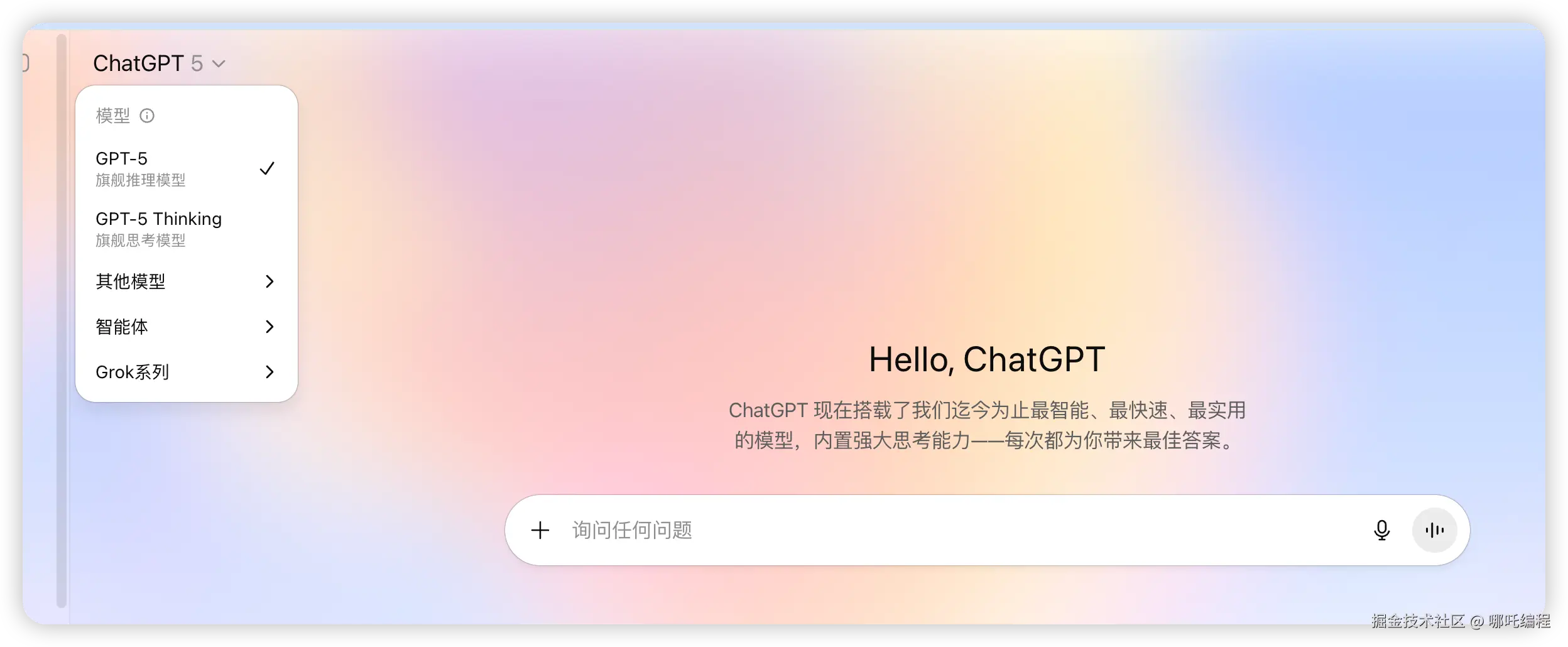Expand the 其他模型 submenu
Screen dimensions: 1568x647
[185, 281]
